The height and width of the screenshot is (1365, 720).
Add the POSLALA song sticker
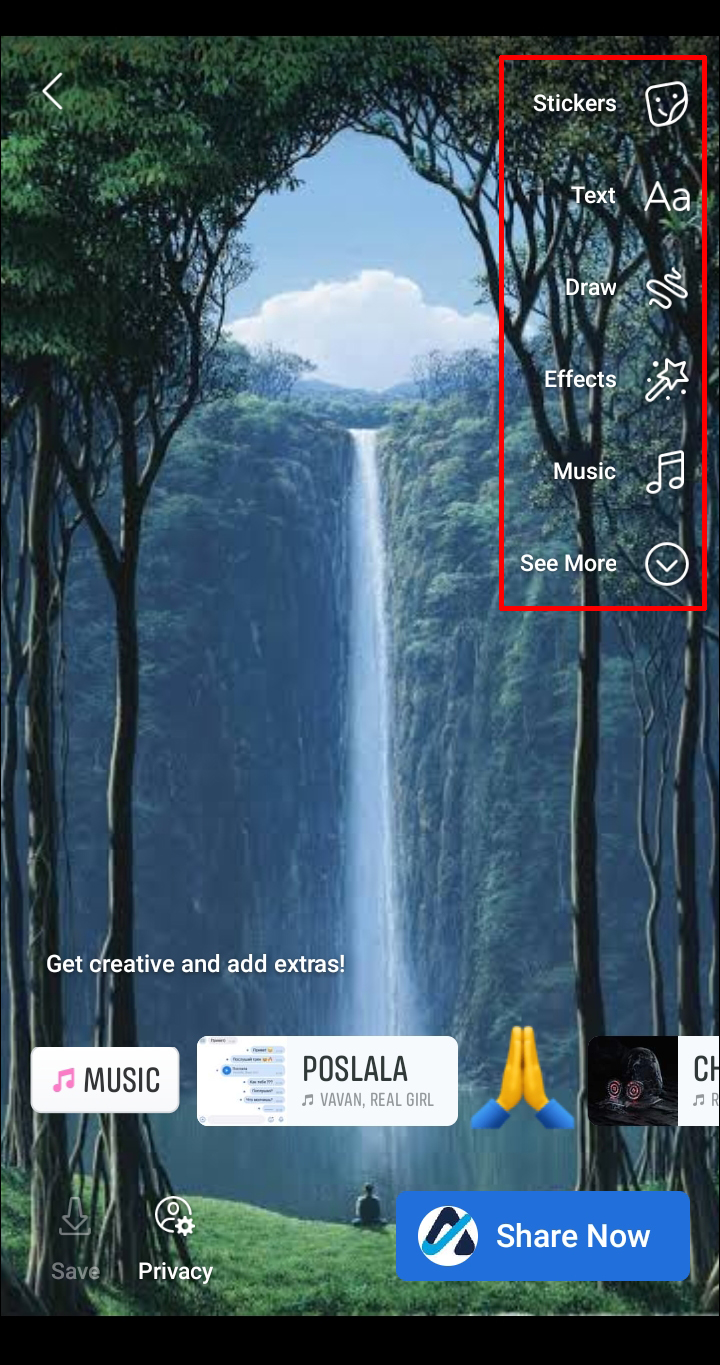click(327, 1081)
